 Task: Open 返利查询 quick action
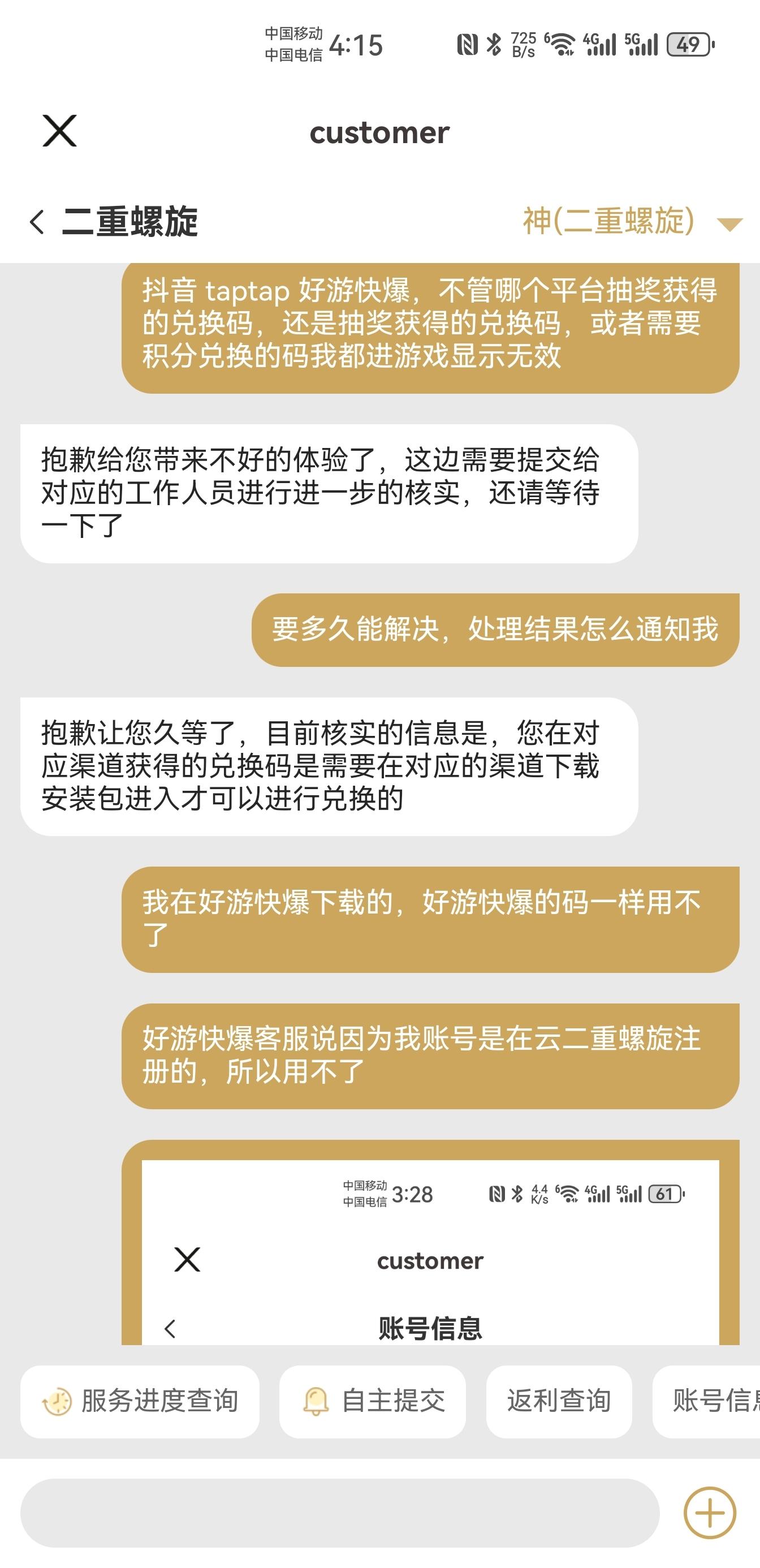[559, 1401]
